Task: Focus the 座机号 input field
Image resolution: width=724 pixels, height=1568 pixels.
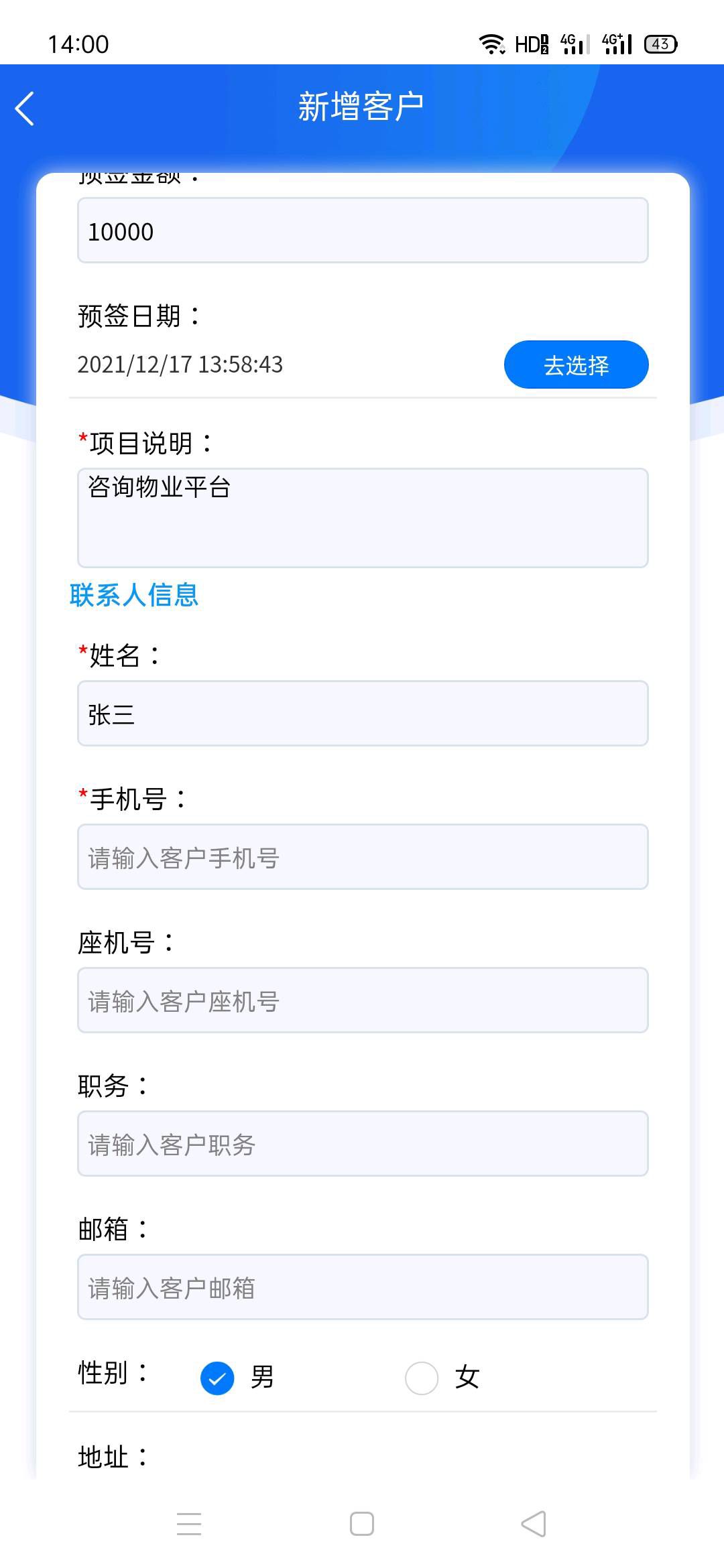Action: tap(362, 1000)
